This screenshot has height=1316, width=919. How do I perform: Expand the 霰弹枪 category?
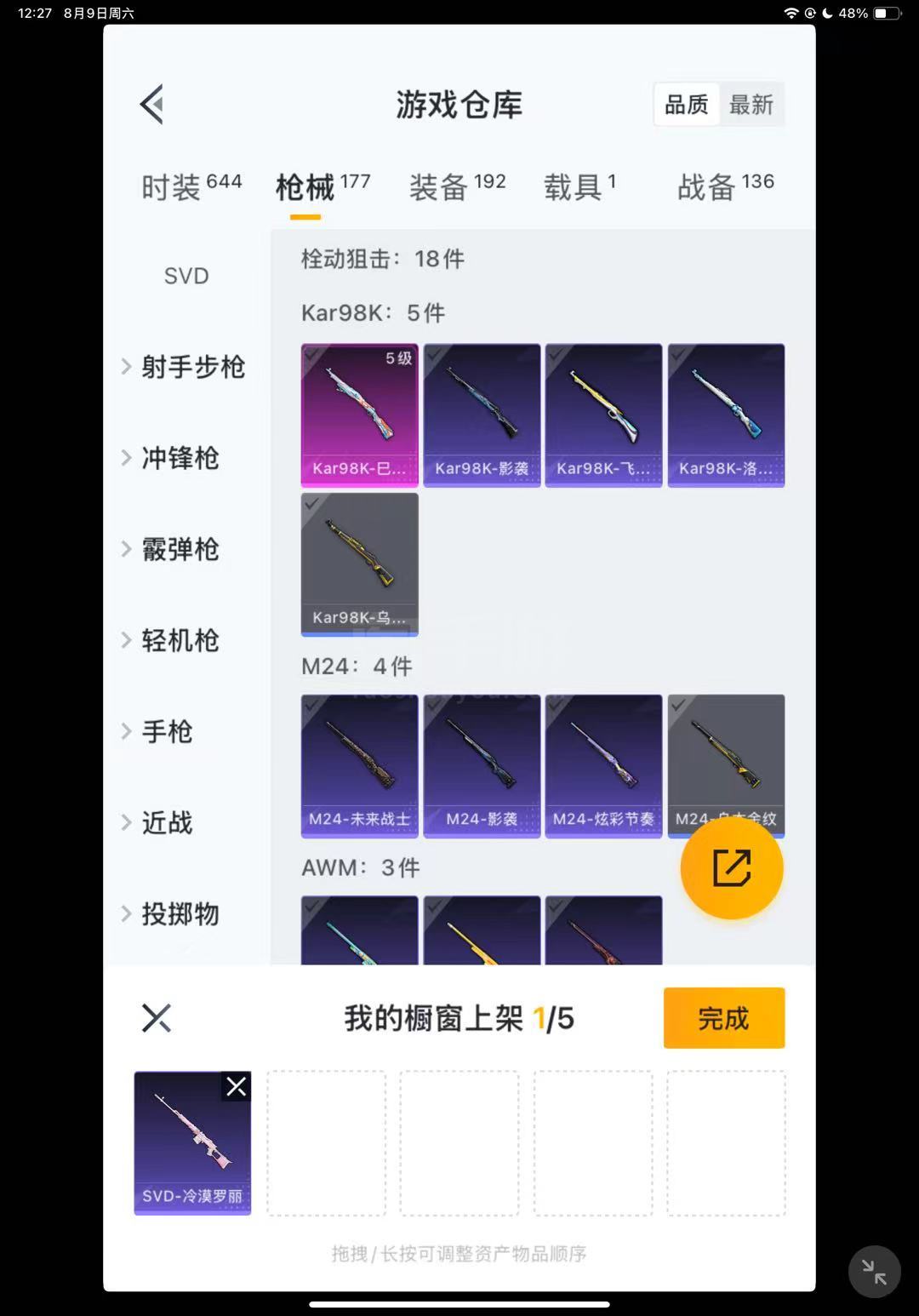170,549
